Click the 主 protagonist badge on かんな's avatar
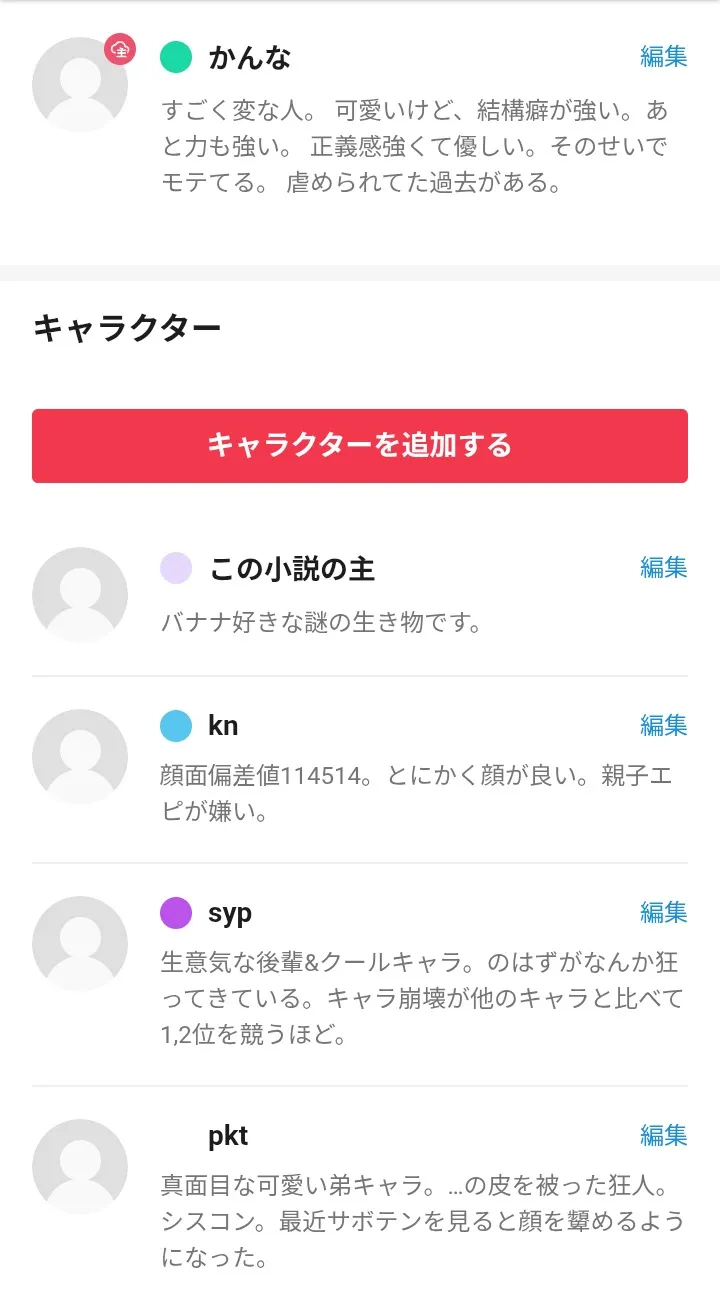This screenshot has width=720, height=1304. 120,52
